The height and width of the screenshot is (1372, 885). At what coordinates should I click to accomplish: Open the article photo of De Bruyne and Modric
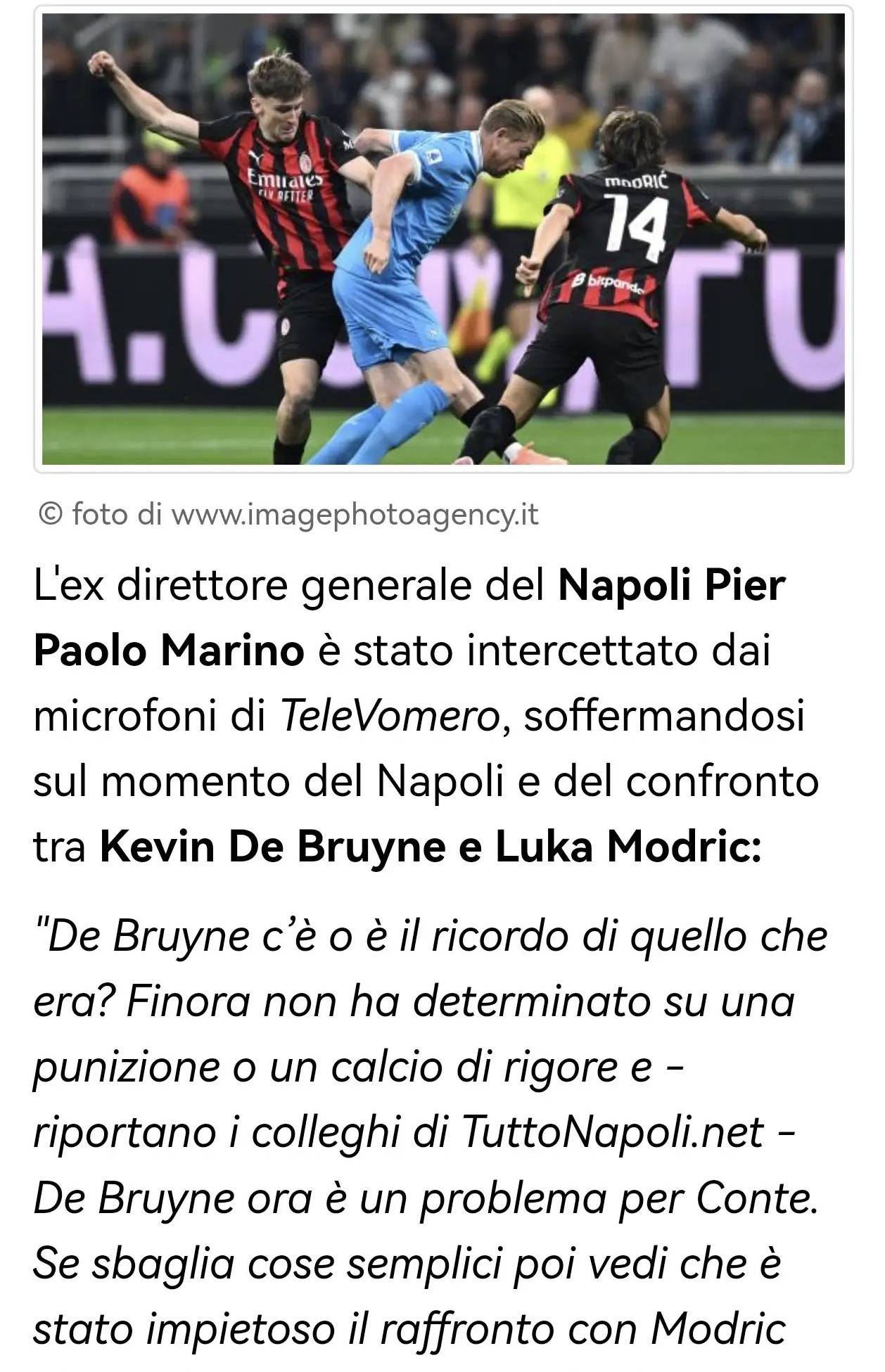tap(443, 239)
